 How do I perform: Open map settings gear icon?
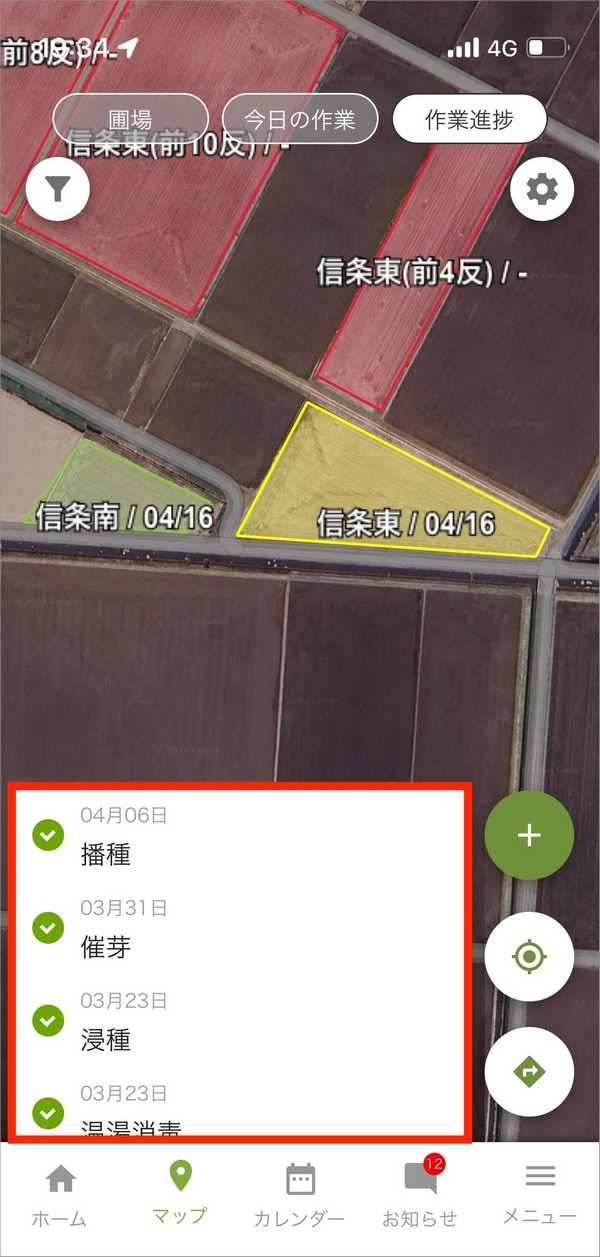pyautogui.click(x=541, y=189)
